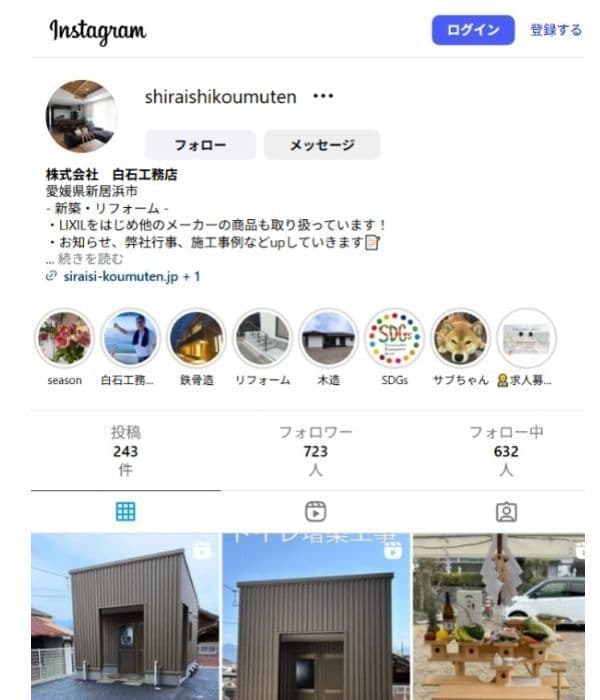Open the リフォーム story highlight
600x700 pixels.
pos(263,338)
